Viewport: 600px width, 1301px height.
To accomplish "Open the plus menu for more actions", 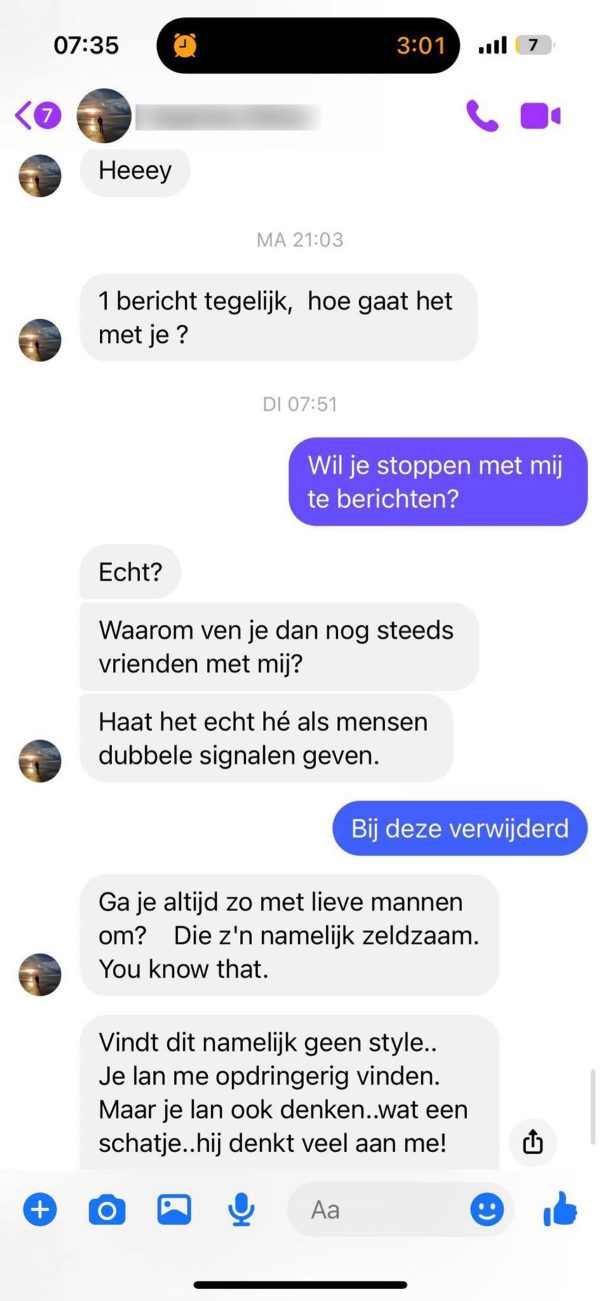I will click(x=40, y=1211).
